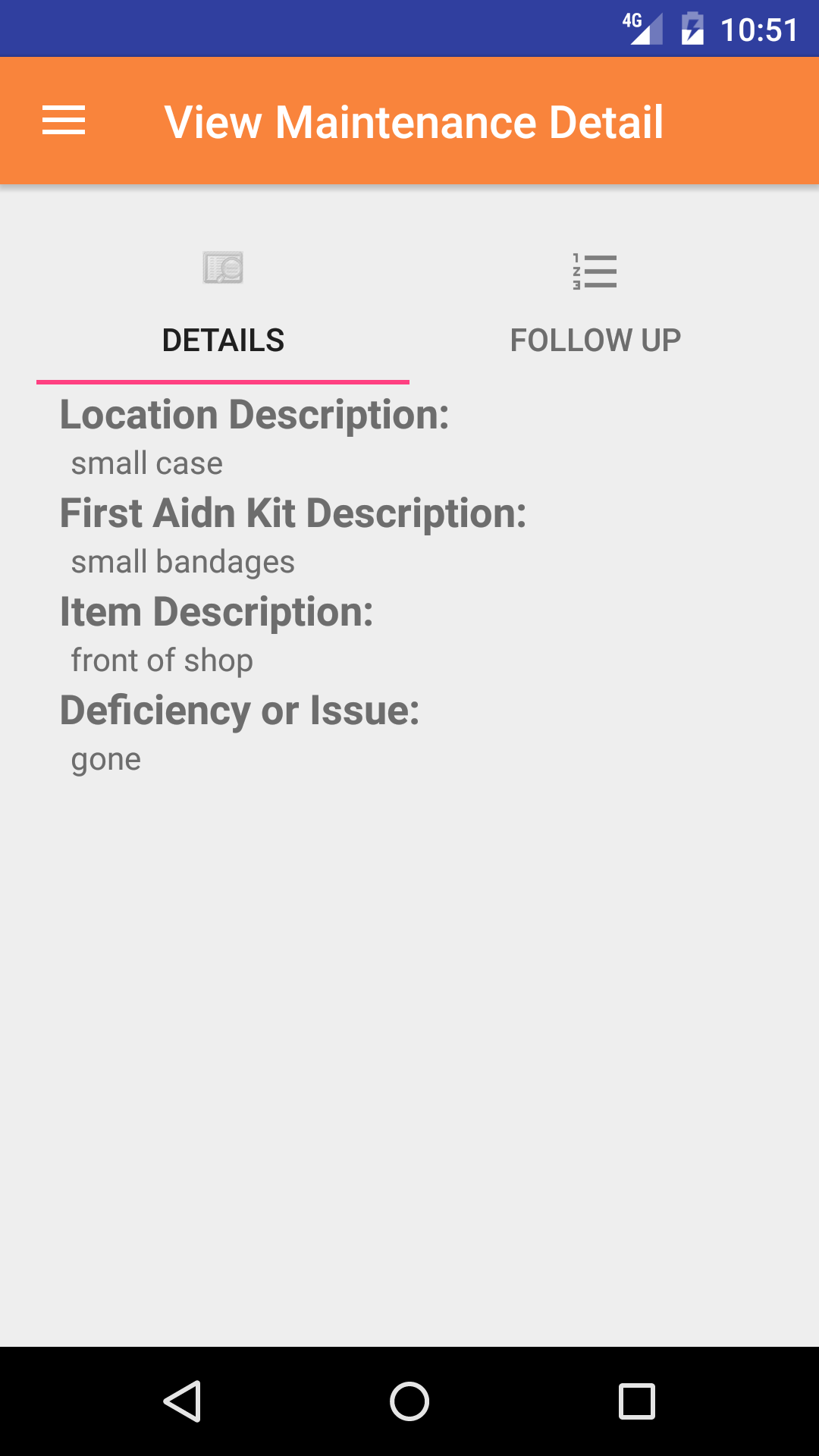Go to the home screen
Screen dimensions: 819x1456
[x=409, y=1401]
